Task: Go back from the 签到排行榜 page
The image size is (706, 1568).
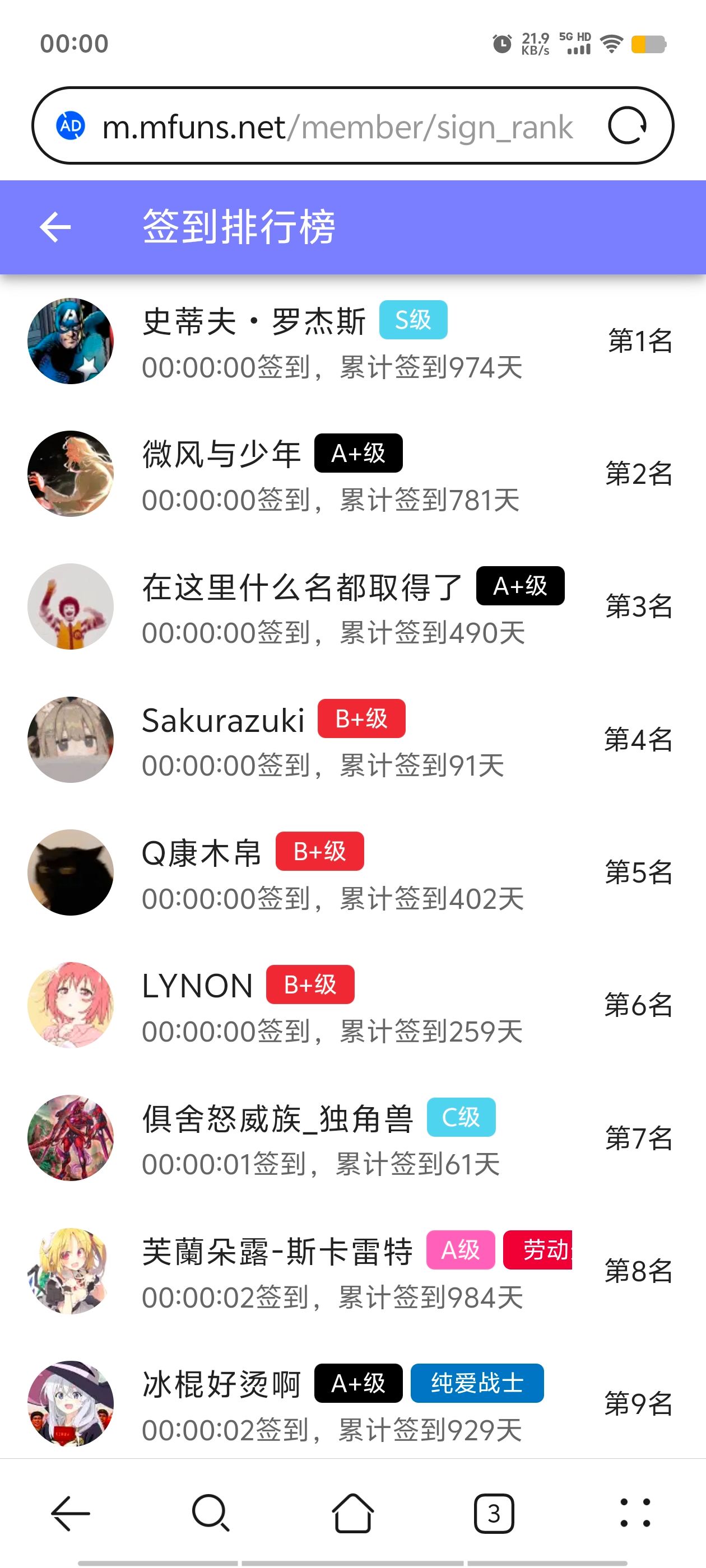Action: click(x=55, y=227)
